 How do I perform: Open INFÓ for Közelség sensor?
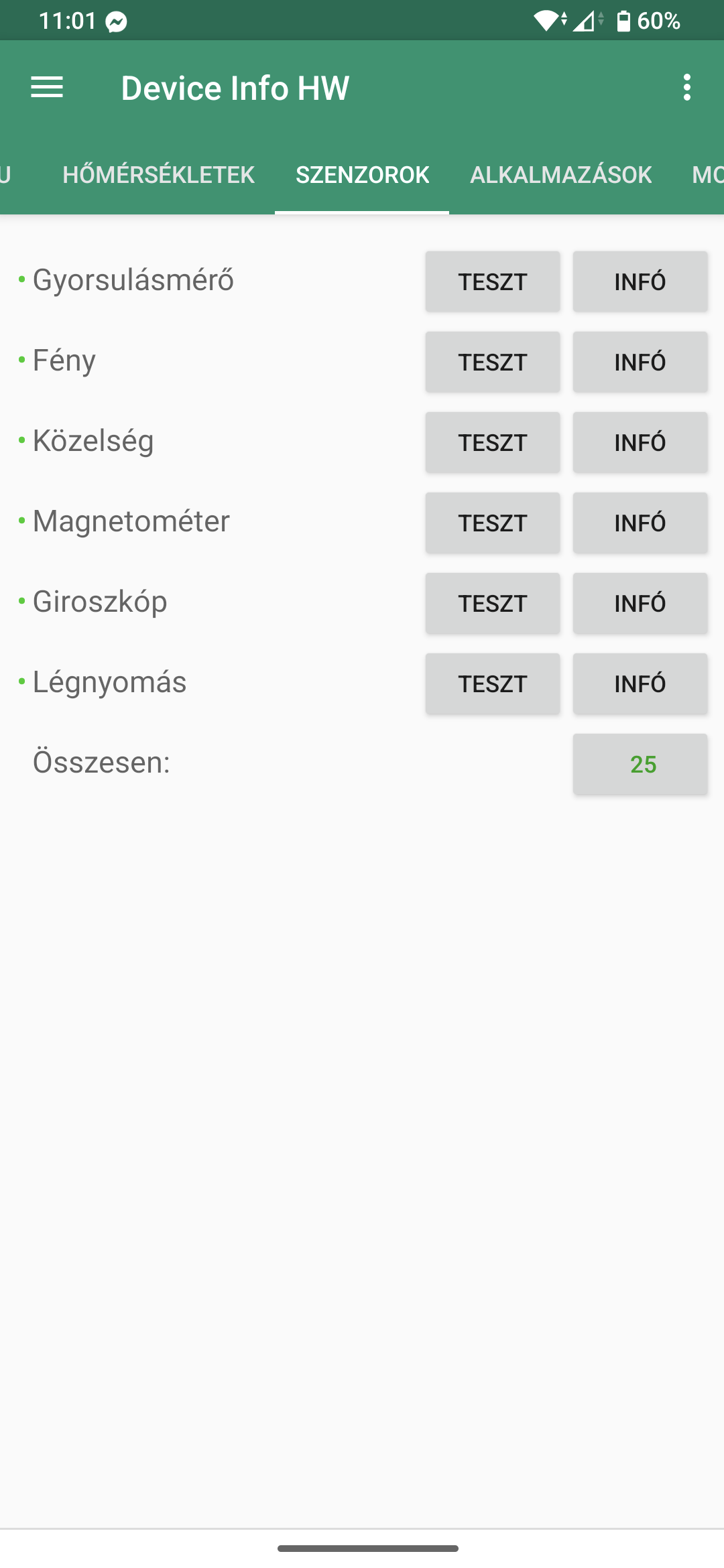click(640, 442)
